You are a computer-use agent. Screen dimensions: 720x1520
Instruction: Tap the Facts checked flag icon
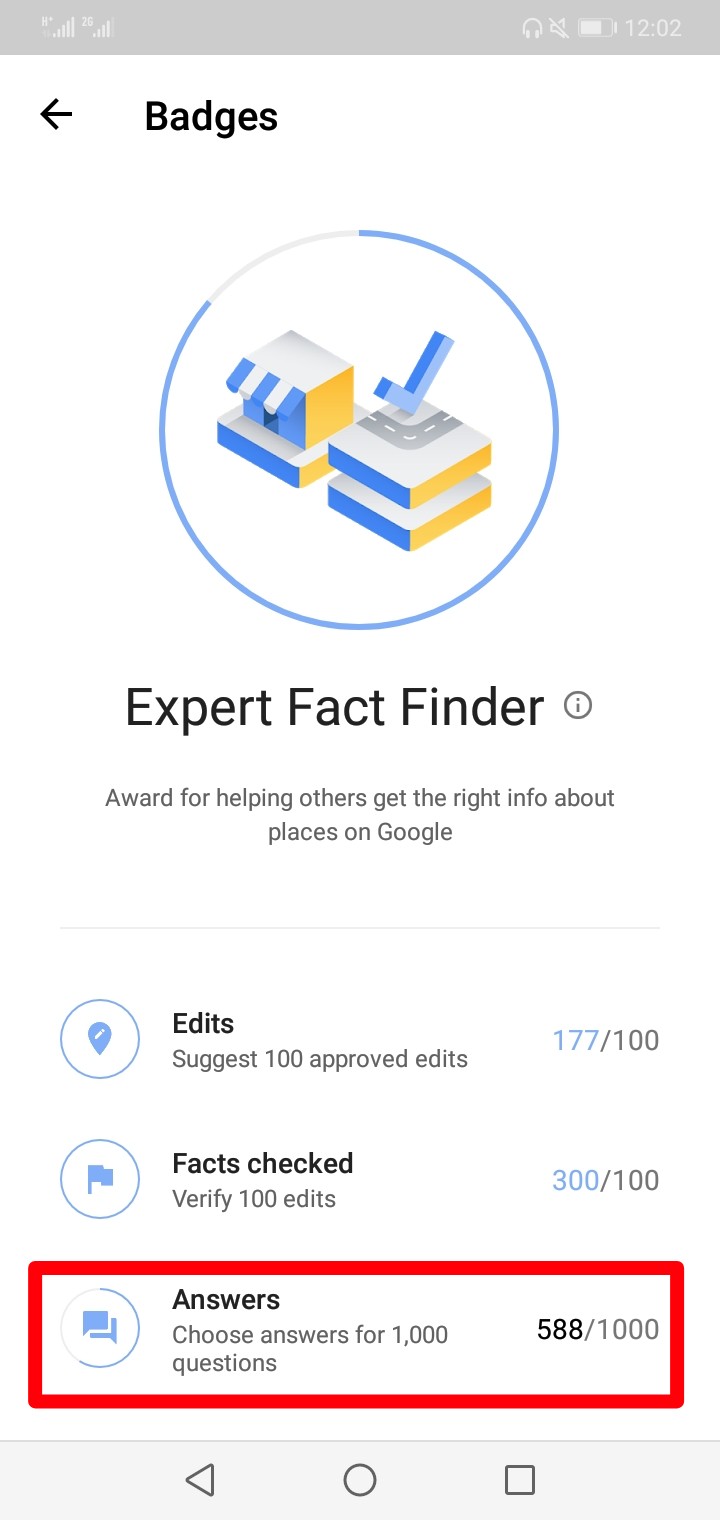(x=99, y=1179)
